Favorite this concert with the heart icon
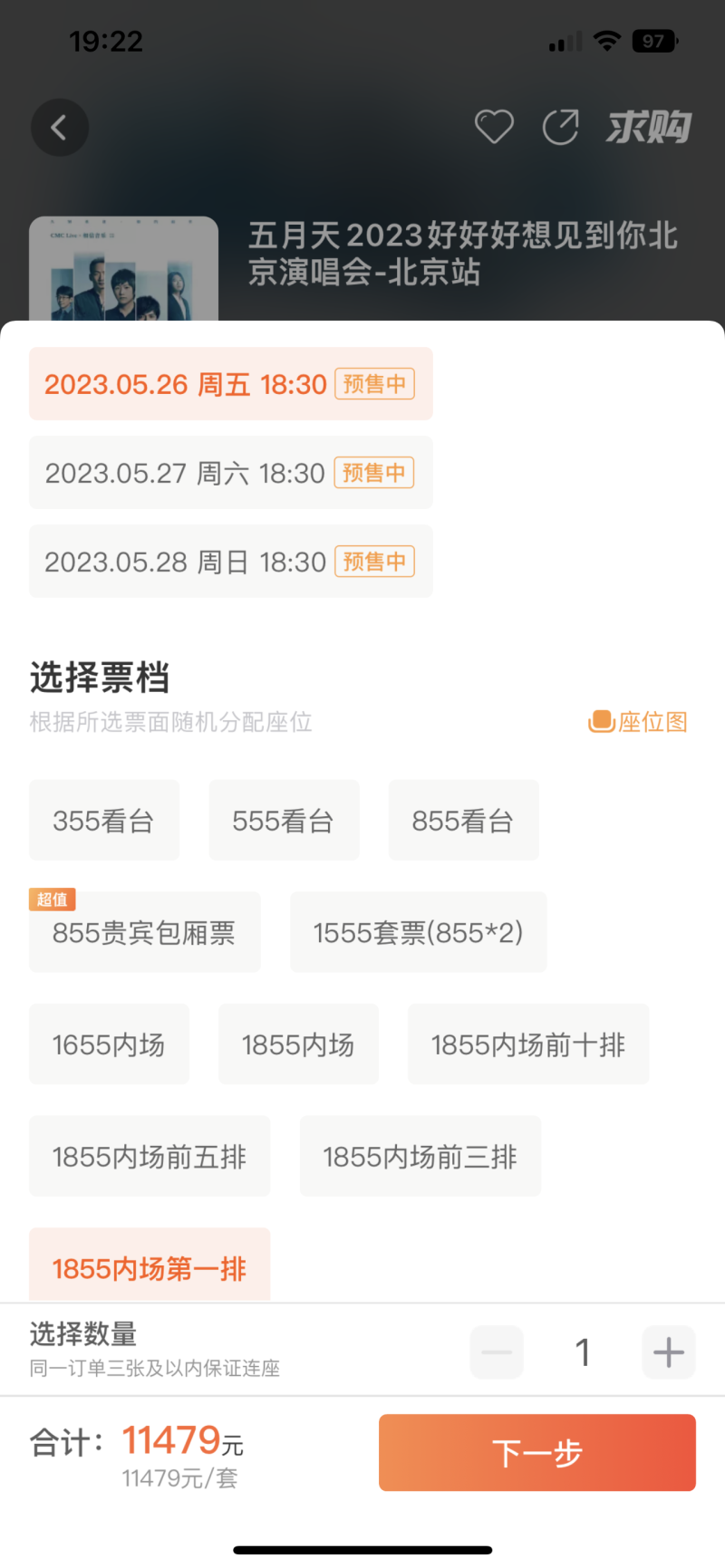This screenshot has width=725, height=1568. click(x=494, y=127)
